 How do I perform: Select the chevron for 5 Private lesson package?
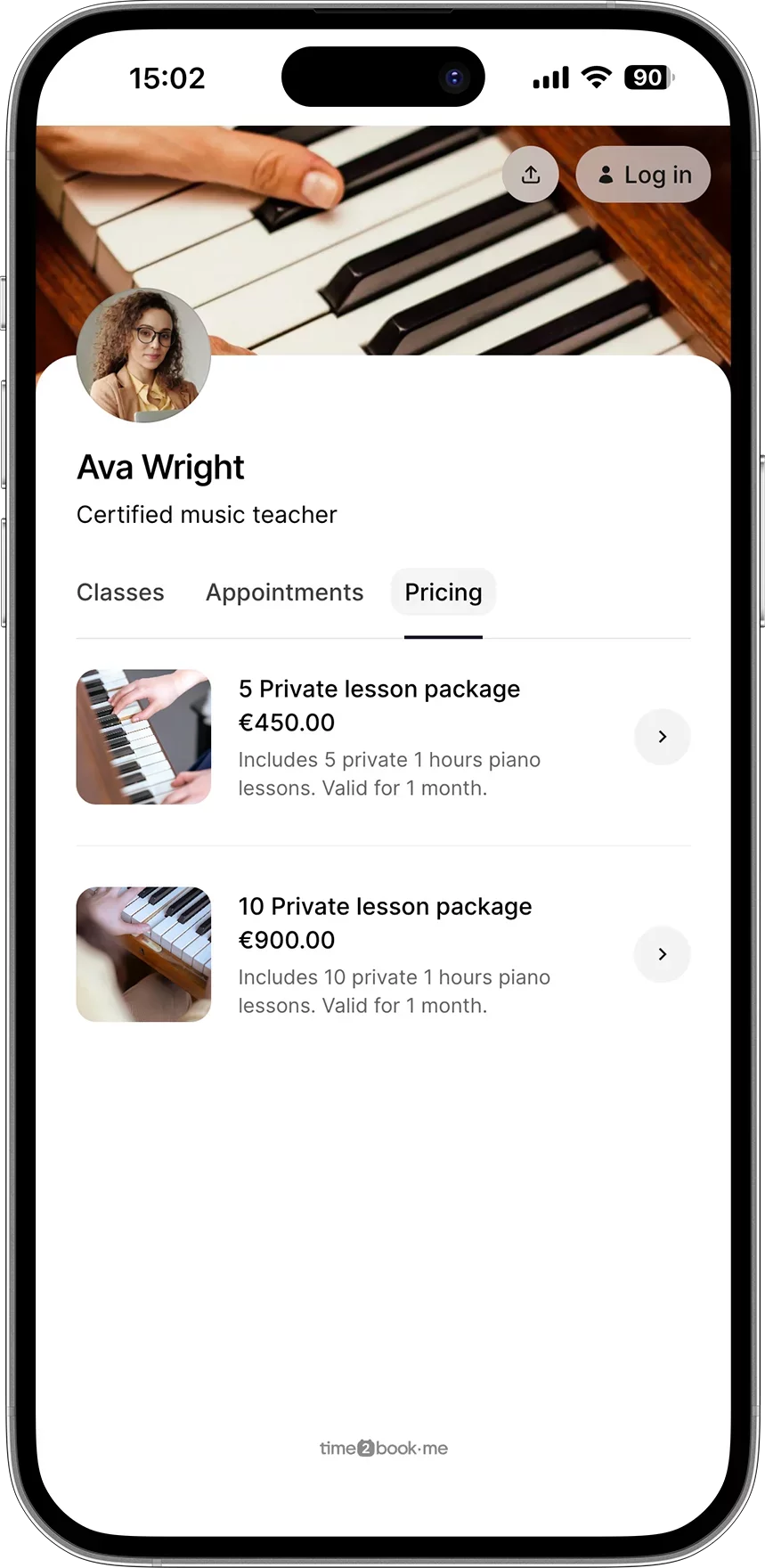pos(662,737)
